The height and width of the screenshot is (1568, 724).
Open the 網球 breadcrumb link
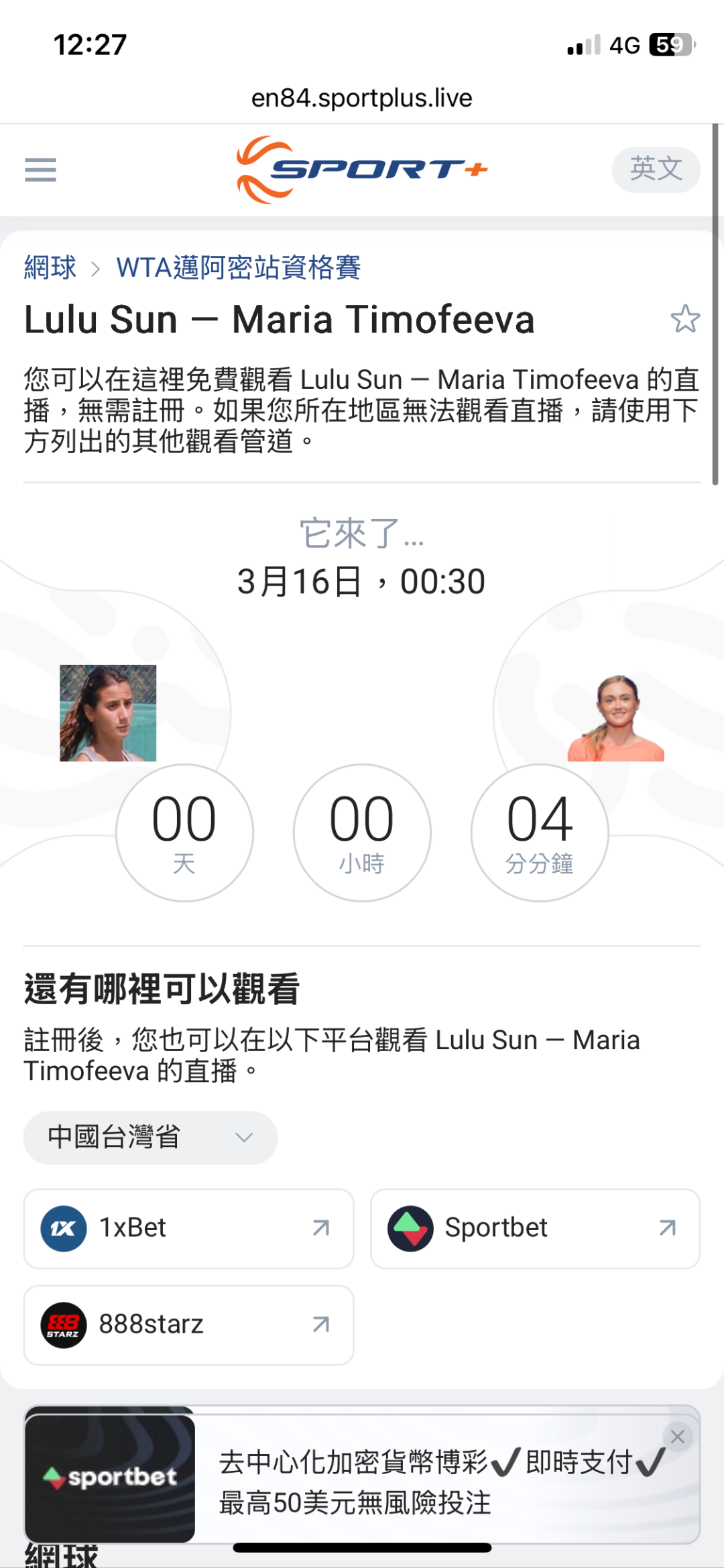(x=50, y=267)
